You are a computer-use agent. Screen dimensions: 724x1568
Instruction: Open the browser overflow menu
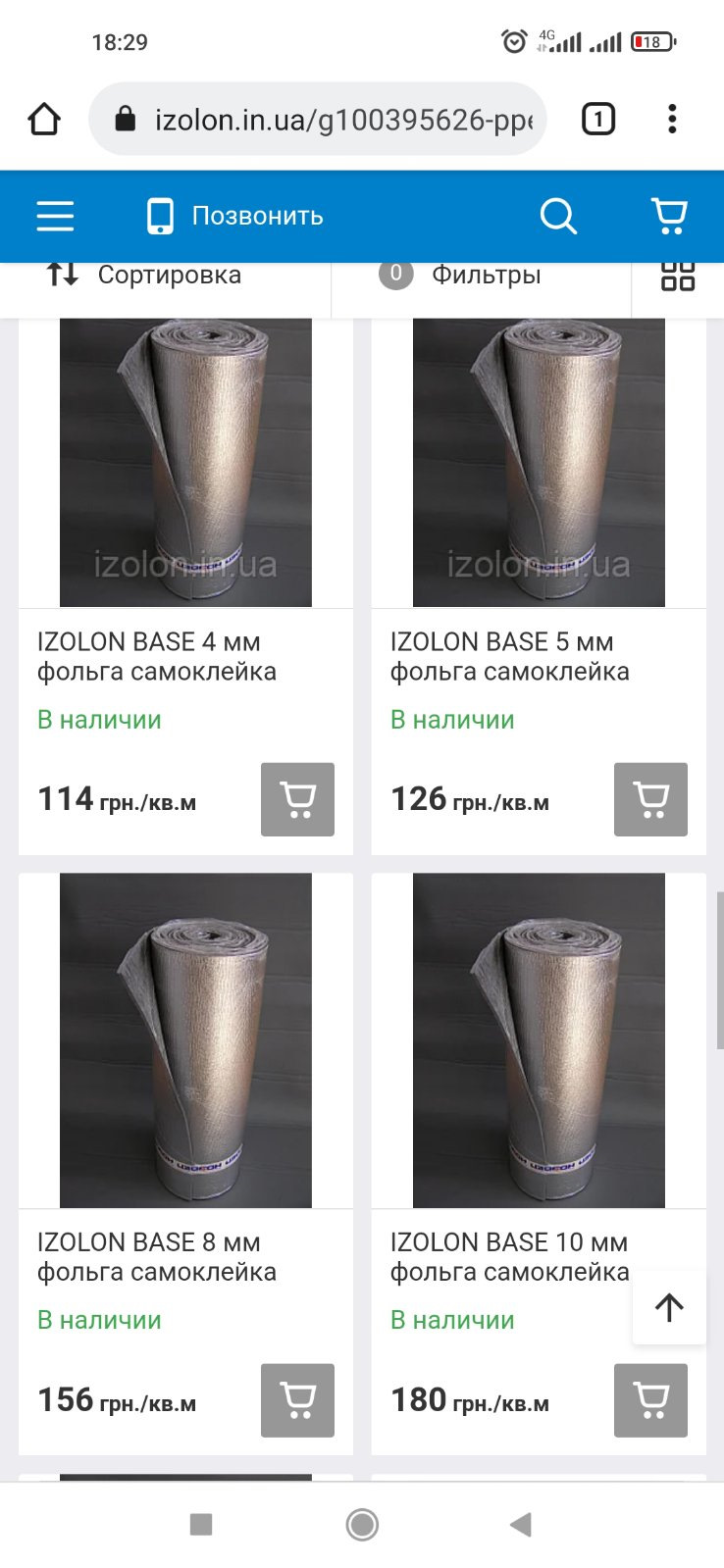[x=672, y=120]
